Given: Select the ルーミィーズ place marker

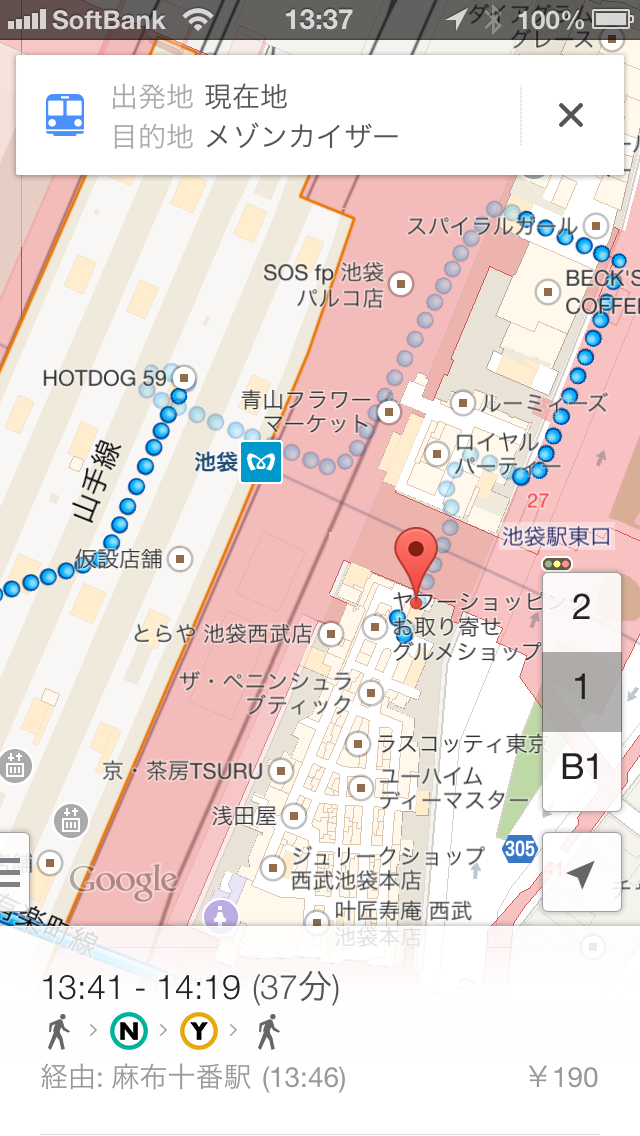Looking at the screenshot, I should coord(462,403).
